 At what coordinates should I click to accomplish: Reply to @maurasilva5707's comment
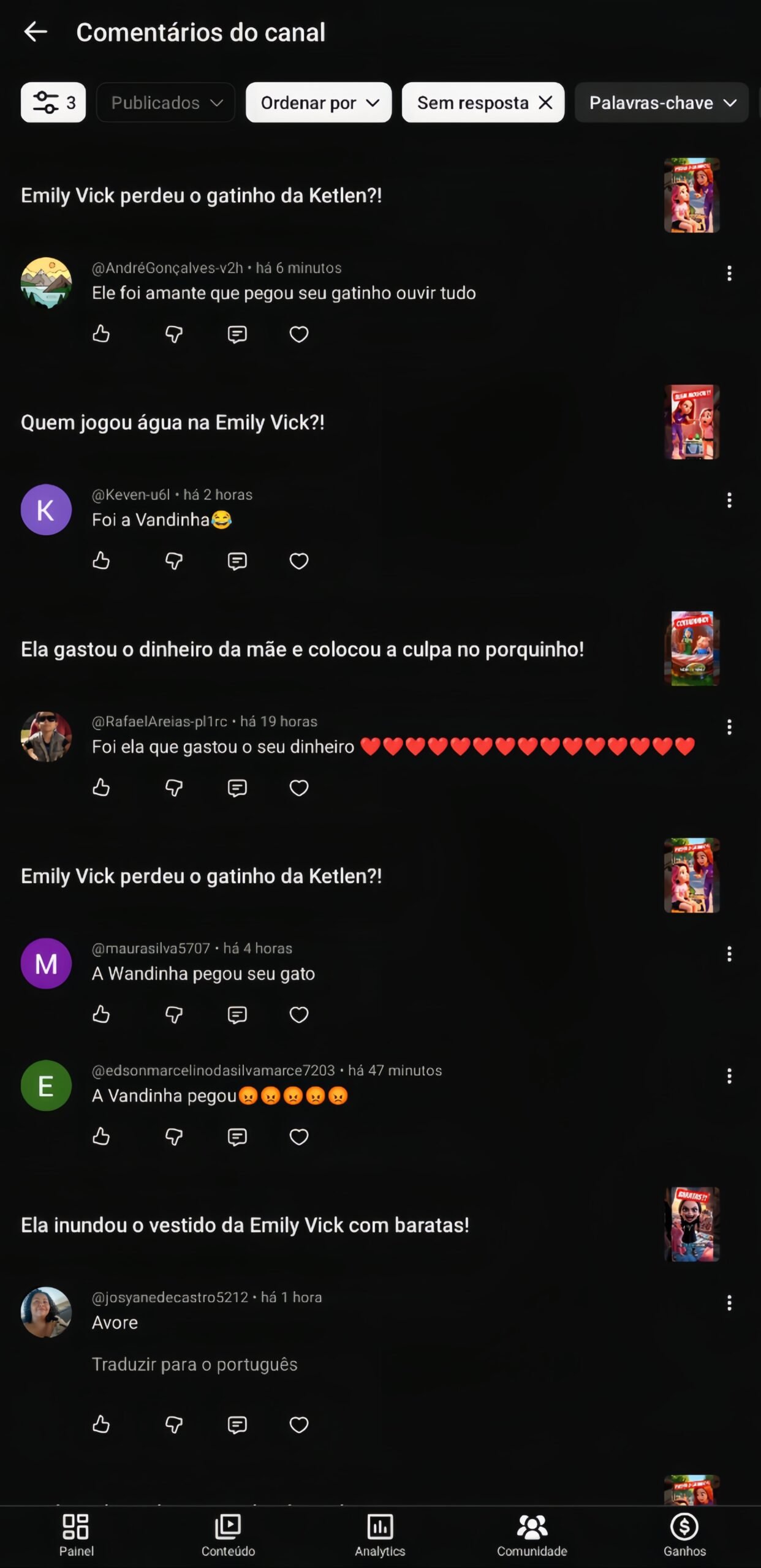point(237,1015)
